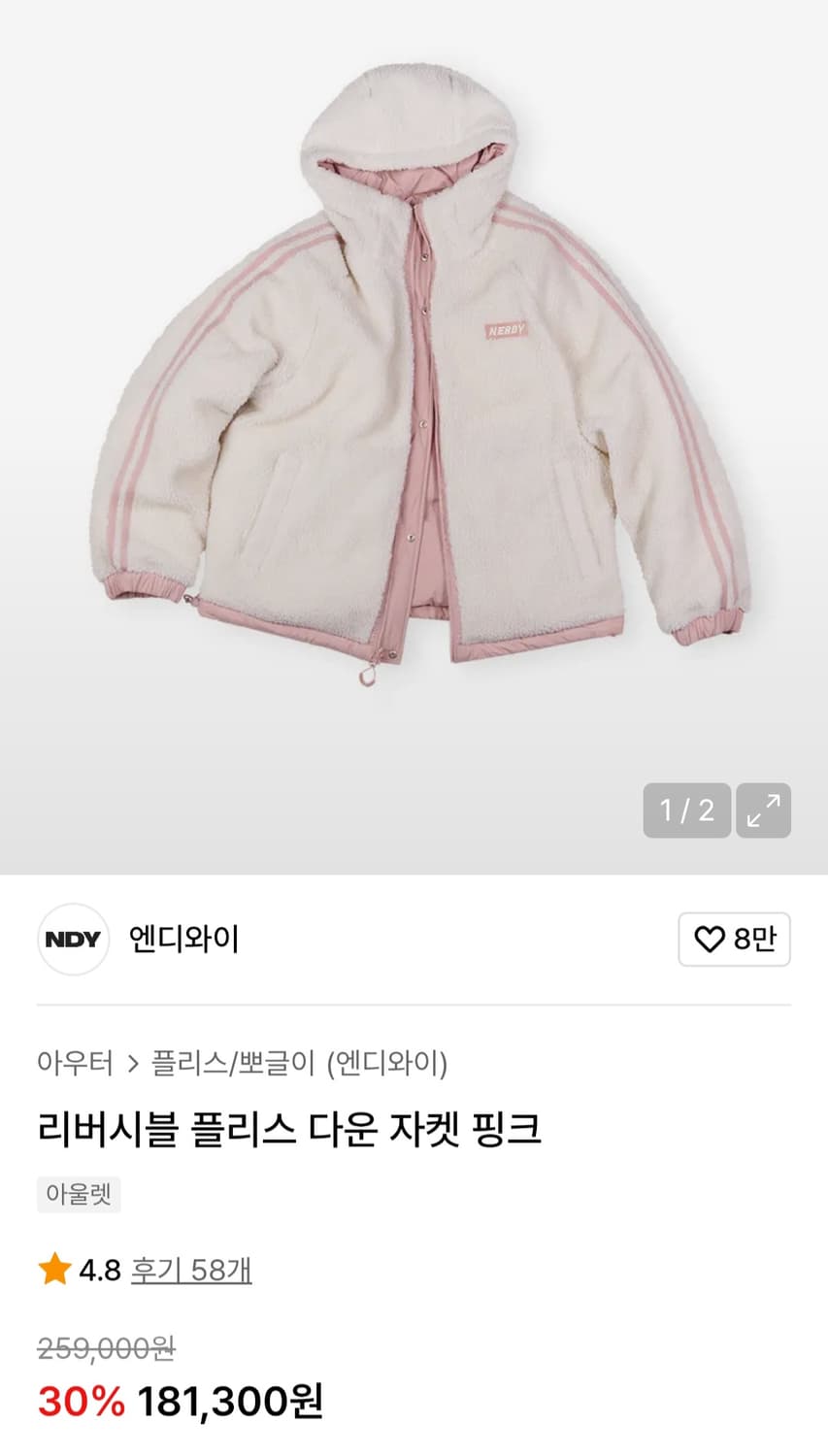Image resolution: width=828 pixels, height=1456 pixels.
Task: Click the star icon next to the rating
Action: tap(50, 1267)
